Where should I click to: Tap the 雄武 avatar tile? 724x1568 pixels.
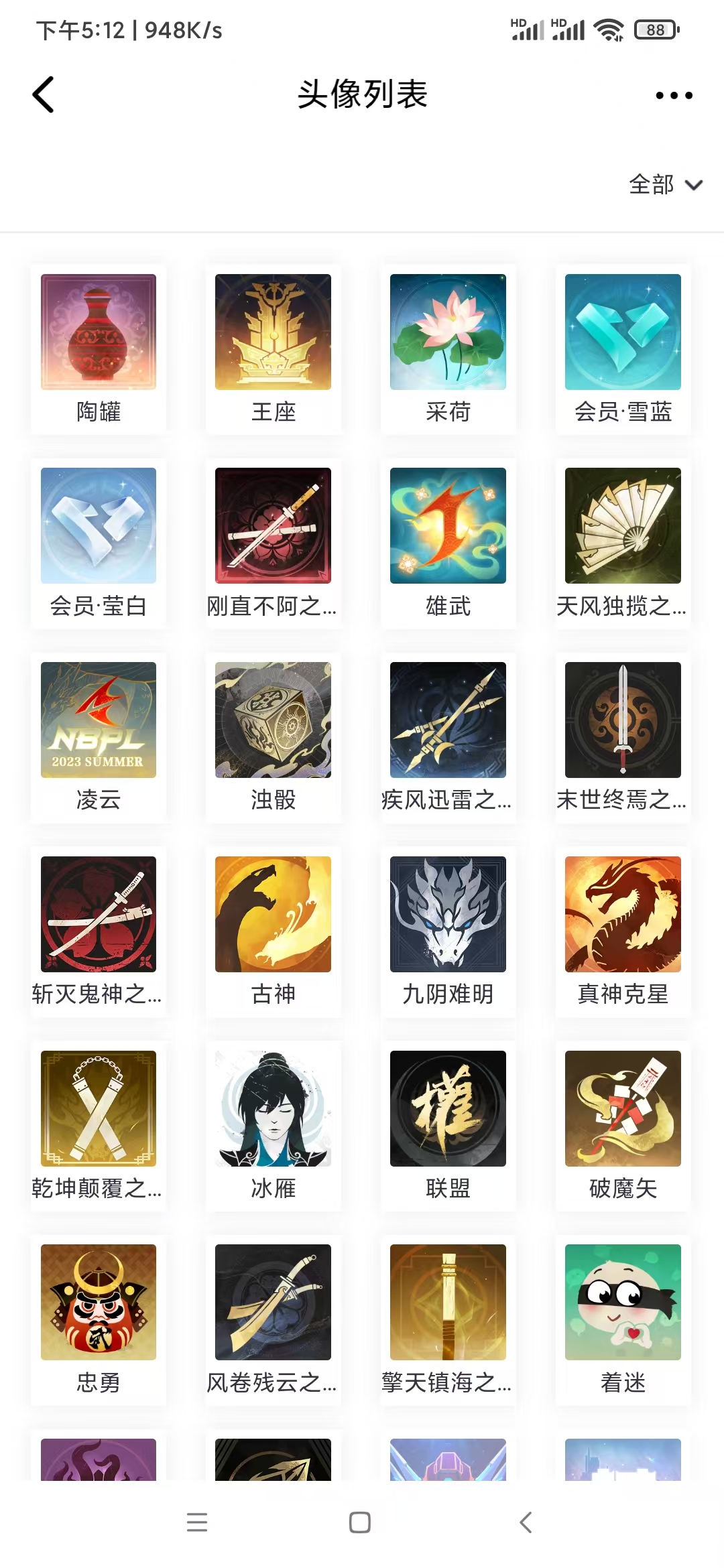[448, 526]
